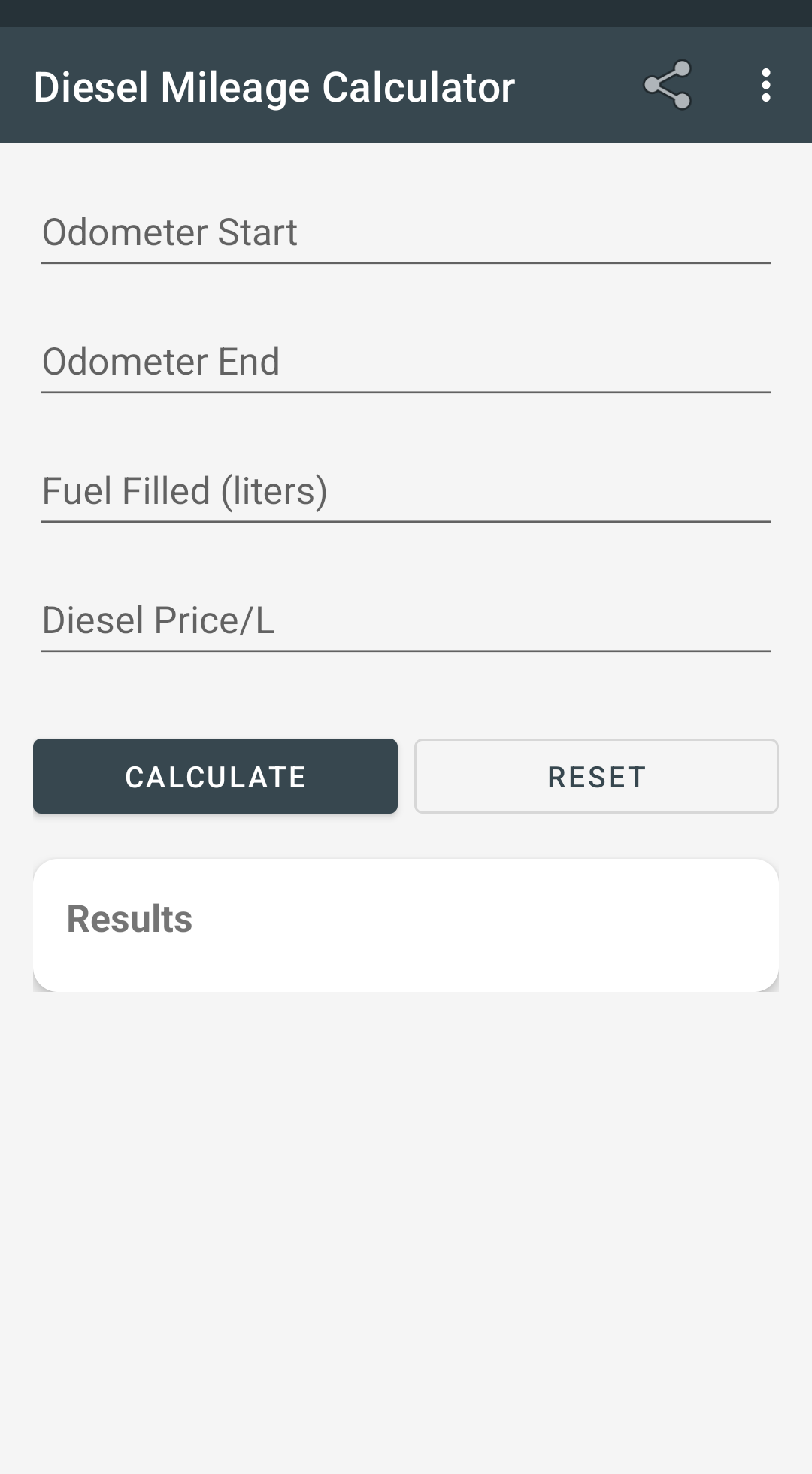
Task: Click the Results heading text
Action: pyautogui.click(x=129, y=917)
